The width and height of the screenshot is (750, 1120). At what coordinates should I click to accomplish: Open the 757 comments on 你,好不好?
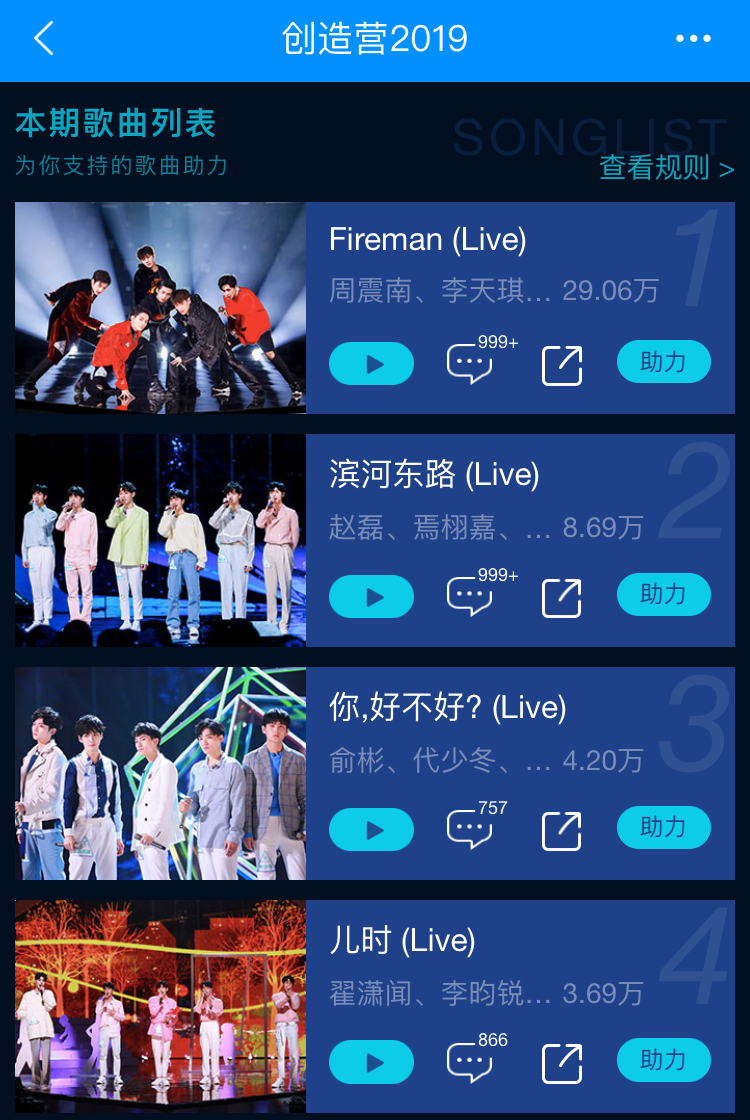(470, 831)
